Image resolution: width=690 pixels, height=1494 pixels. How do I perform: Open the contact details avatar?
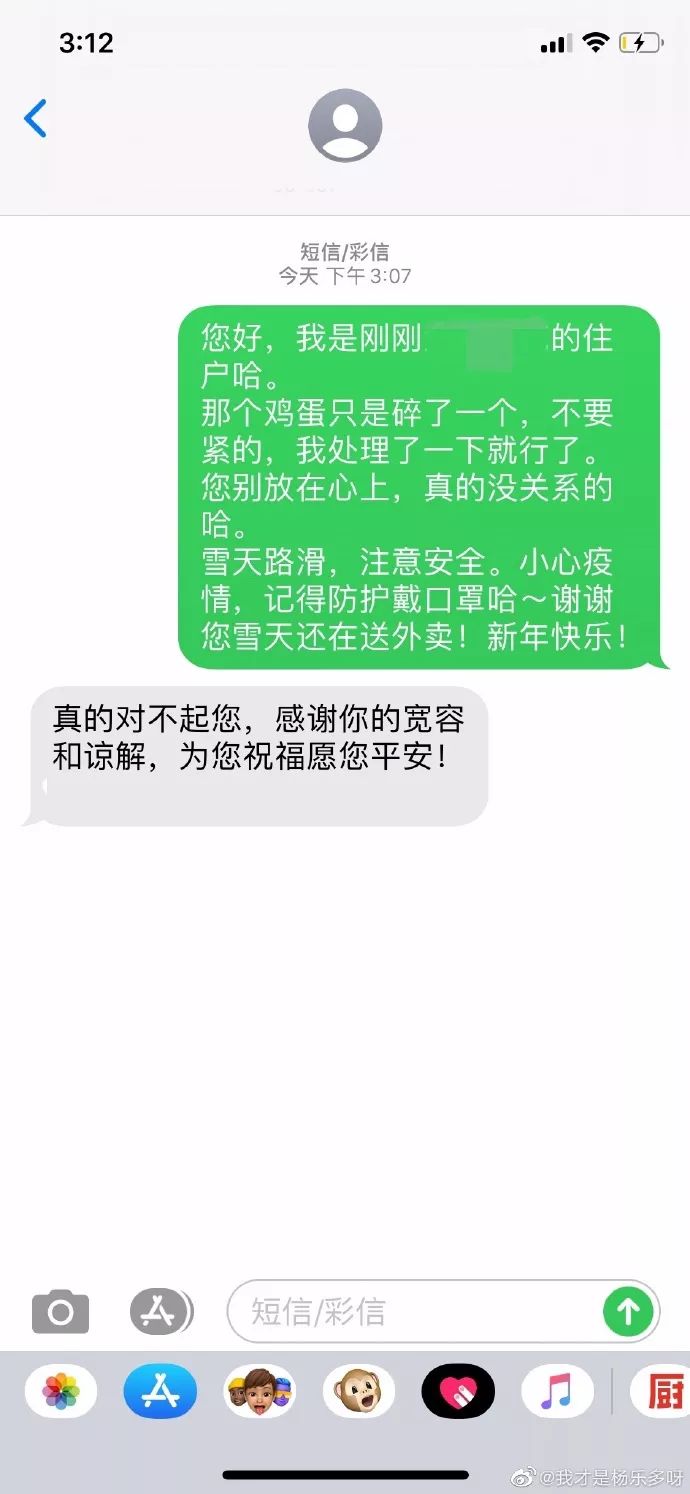tap(344, 125)
